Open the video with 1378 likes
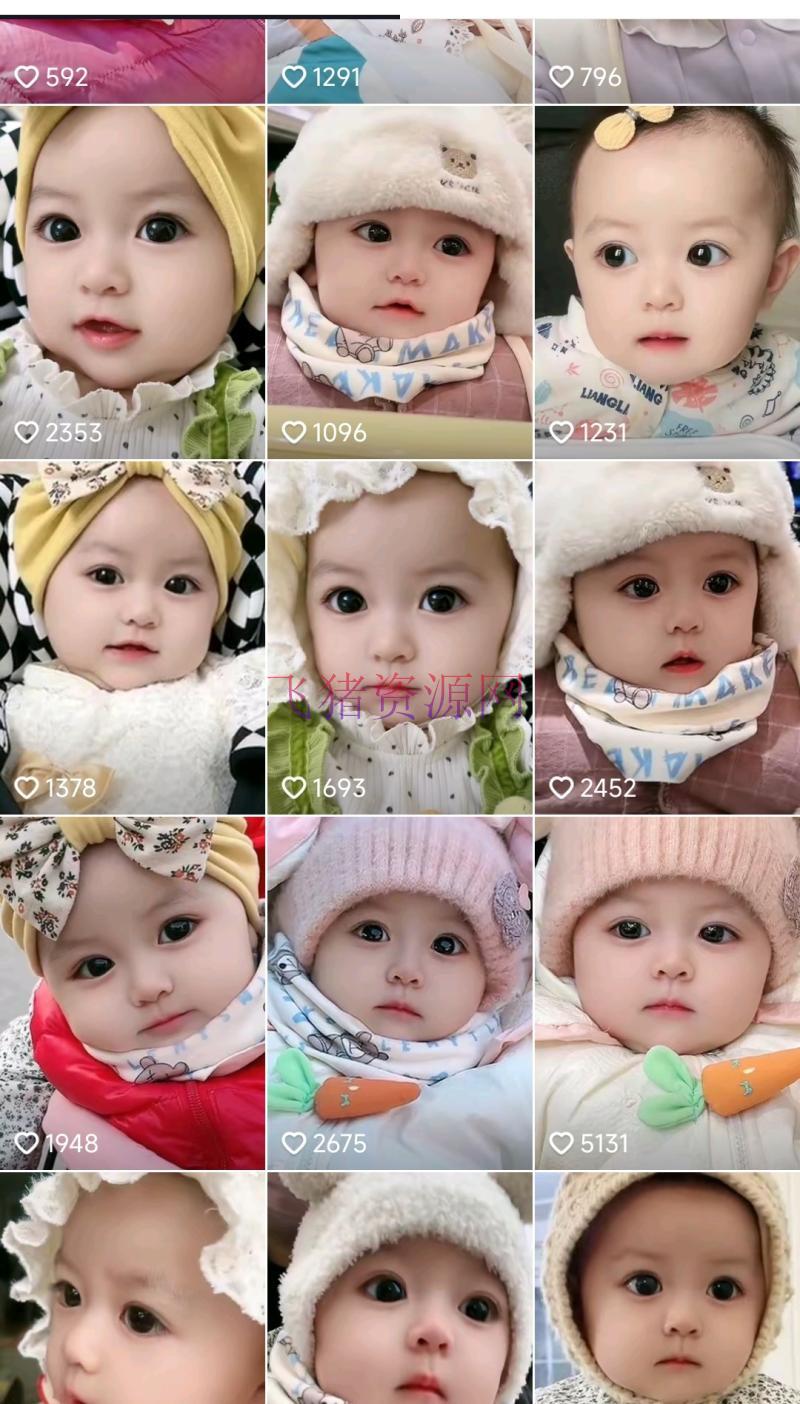800x1404 pixels. (132, 637)
